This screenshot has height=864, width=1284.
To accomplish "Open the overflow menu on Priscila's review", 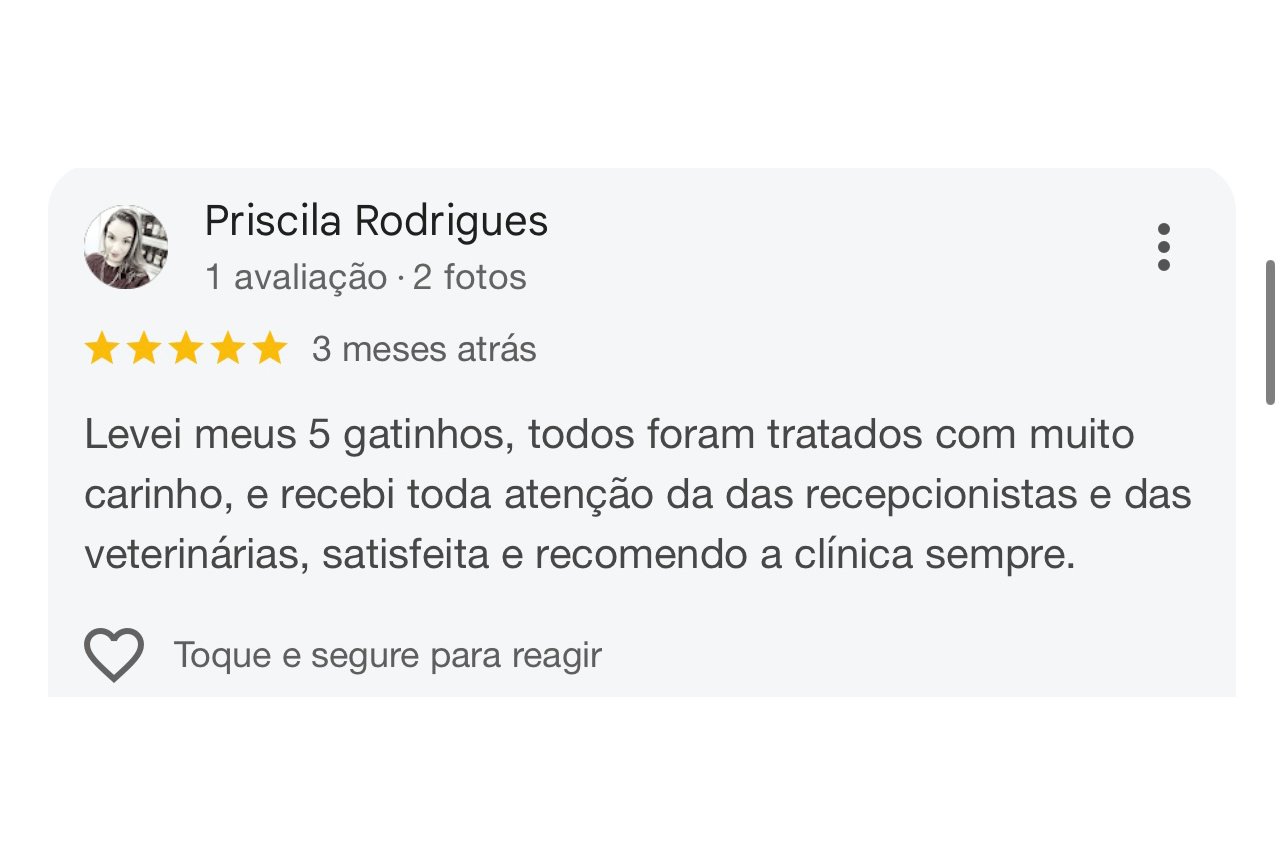I will pos(1163,247).
